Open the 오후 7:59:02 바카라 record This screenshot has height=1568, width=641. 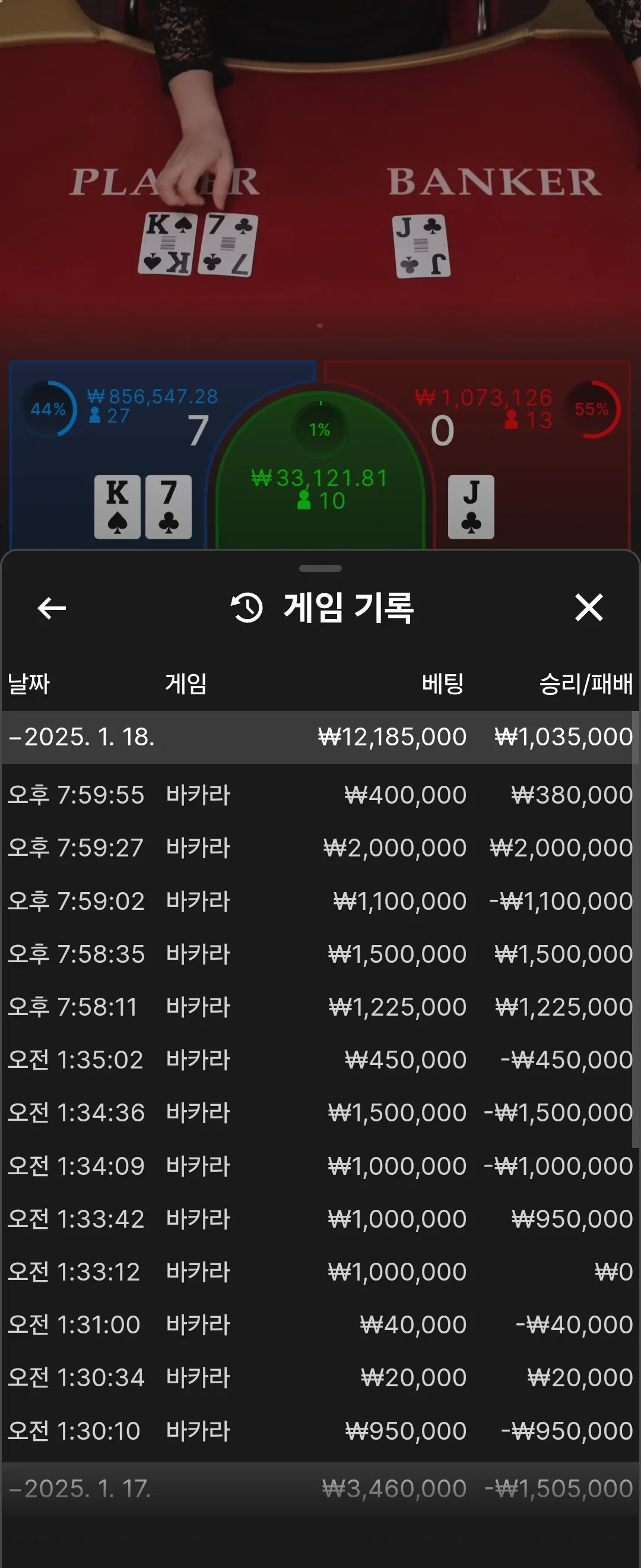click(x=319, y=901)
